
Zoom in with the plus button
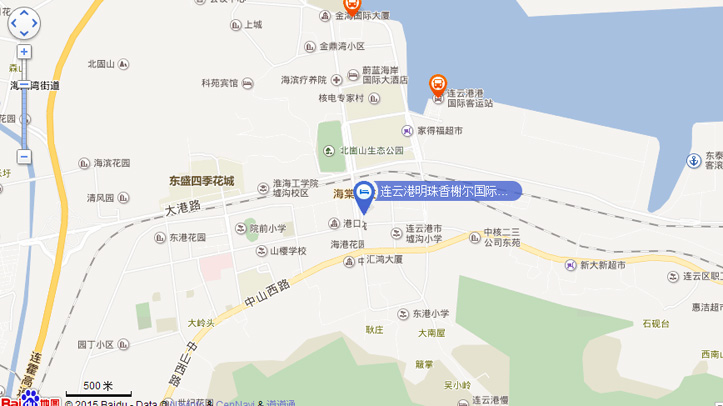(x=24, y=52)
